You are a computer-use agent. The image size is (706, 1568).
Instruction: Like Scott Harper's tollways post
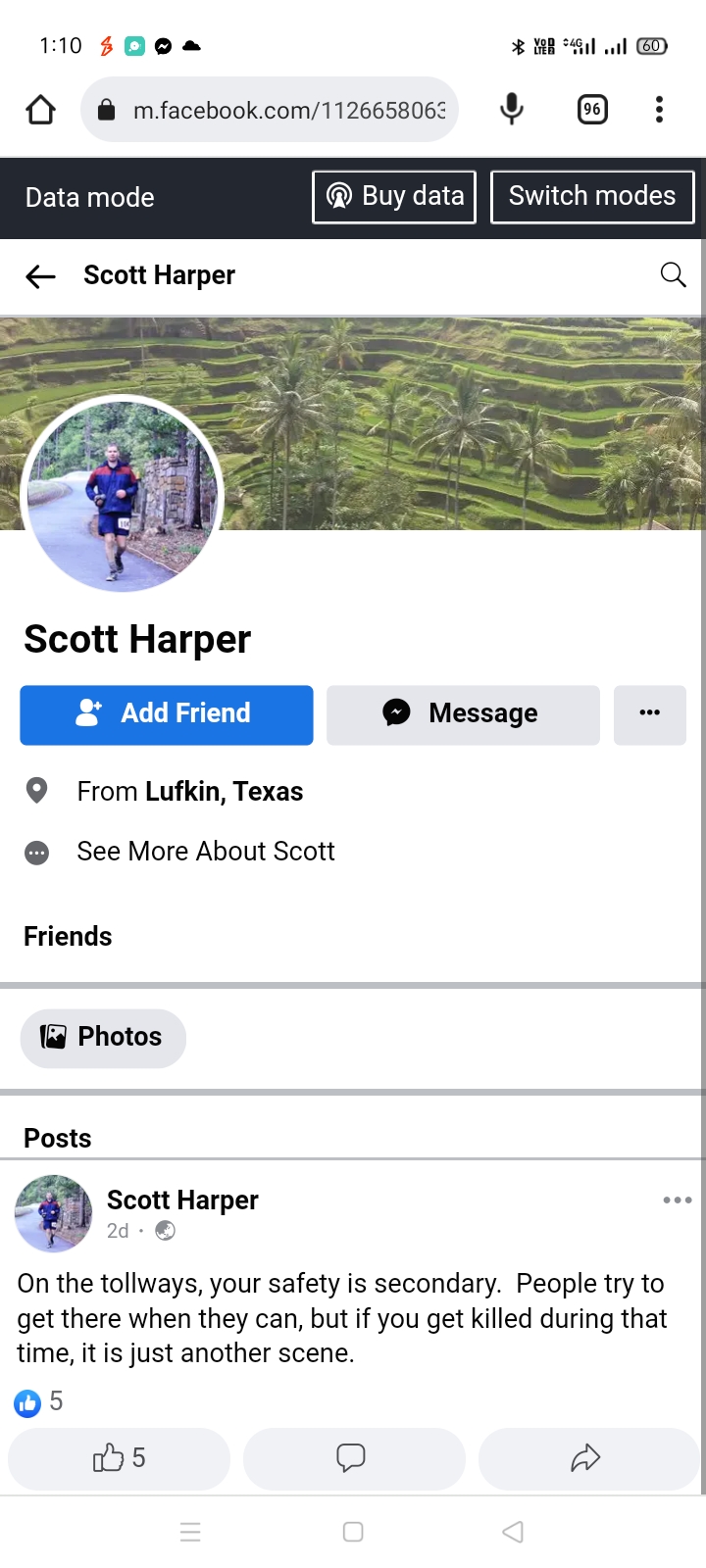coord(120,1459)
